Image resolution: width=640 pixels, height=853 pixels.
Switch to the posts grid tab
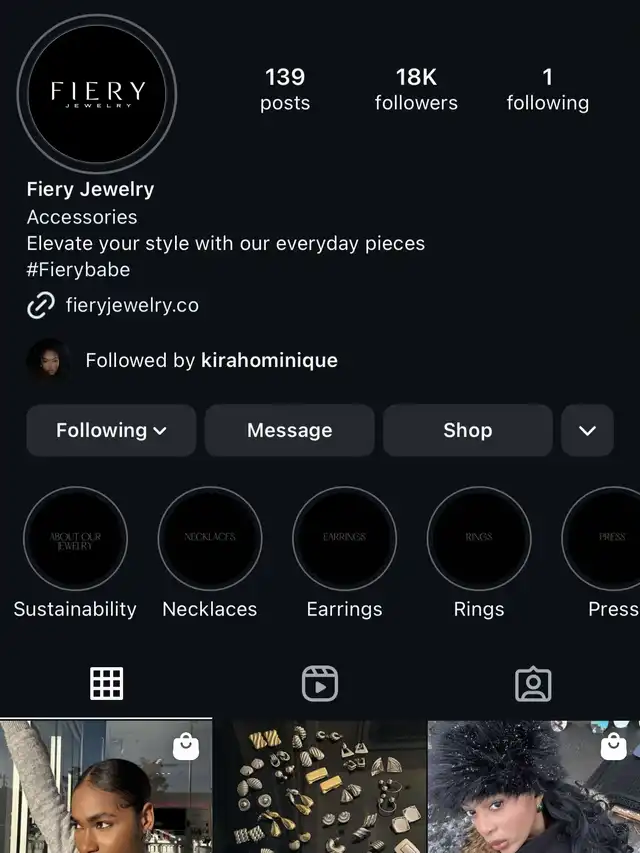[106, 684]
